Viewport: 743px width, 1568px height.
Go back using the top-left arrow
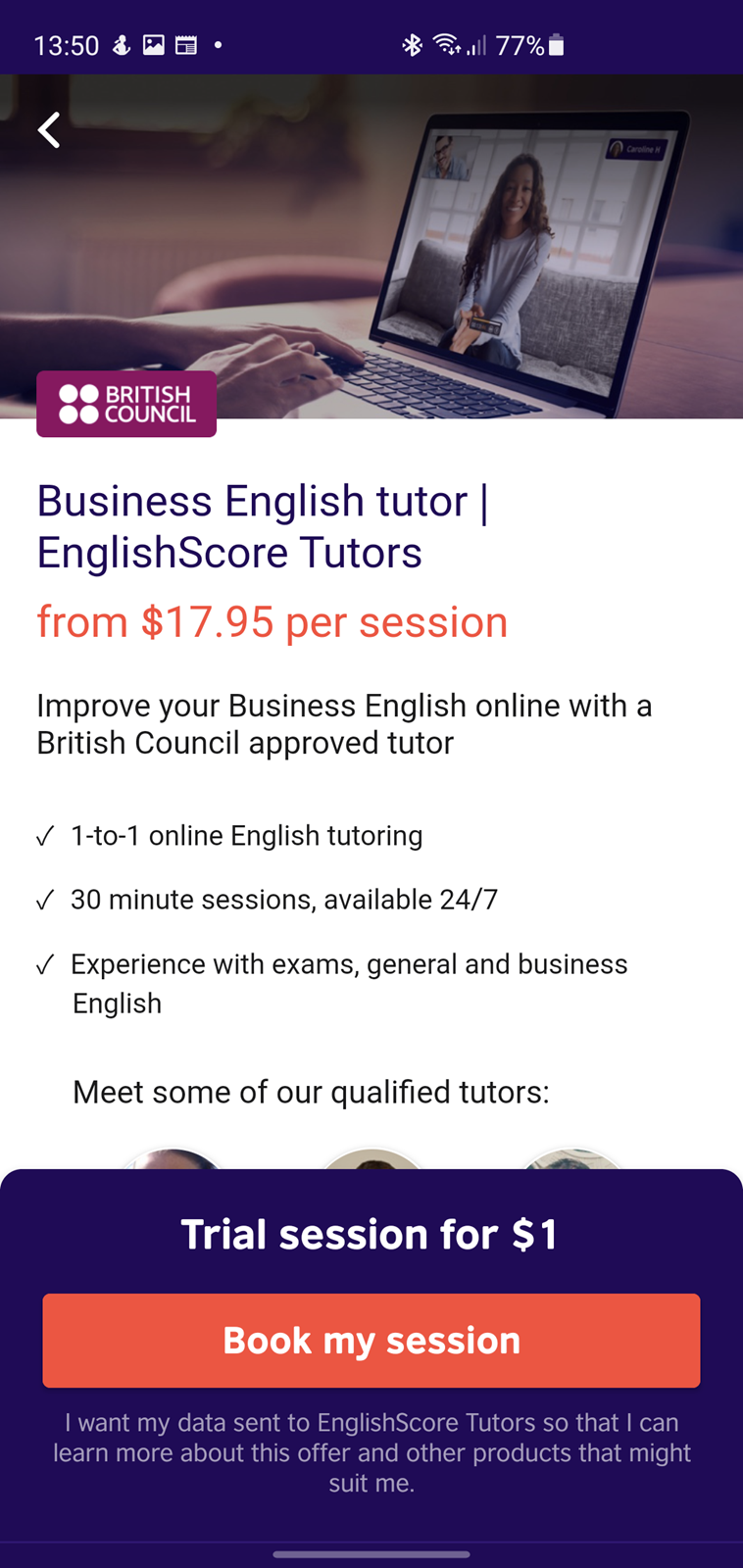(x=49, y=129)
